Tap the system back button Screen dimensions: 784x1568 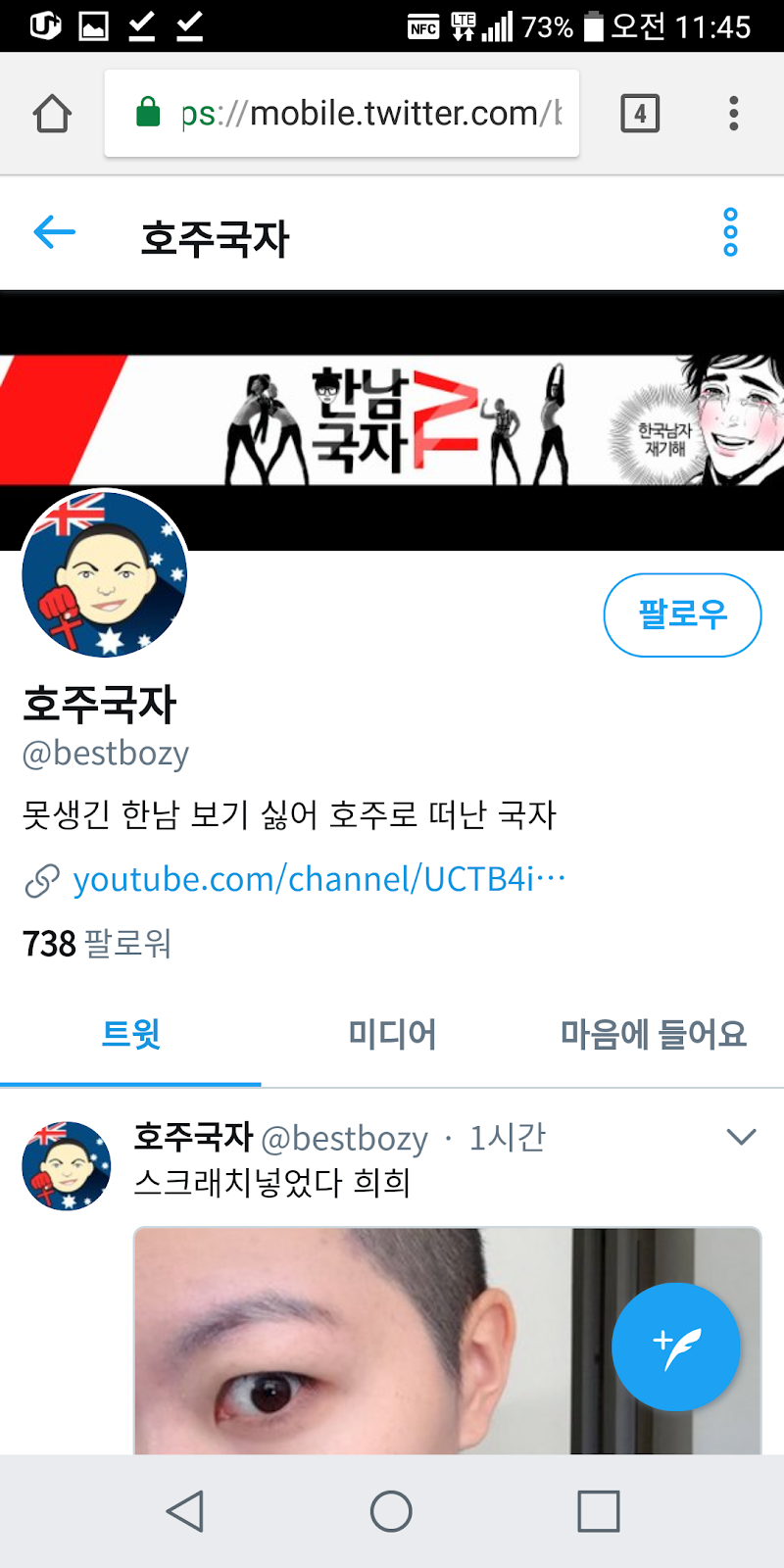tap(185, 1511)
